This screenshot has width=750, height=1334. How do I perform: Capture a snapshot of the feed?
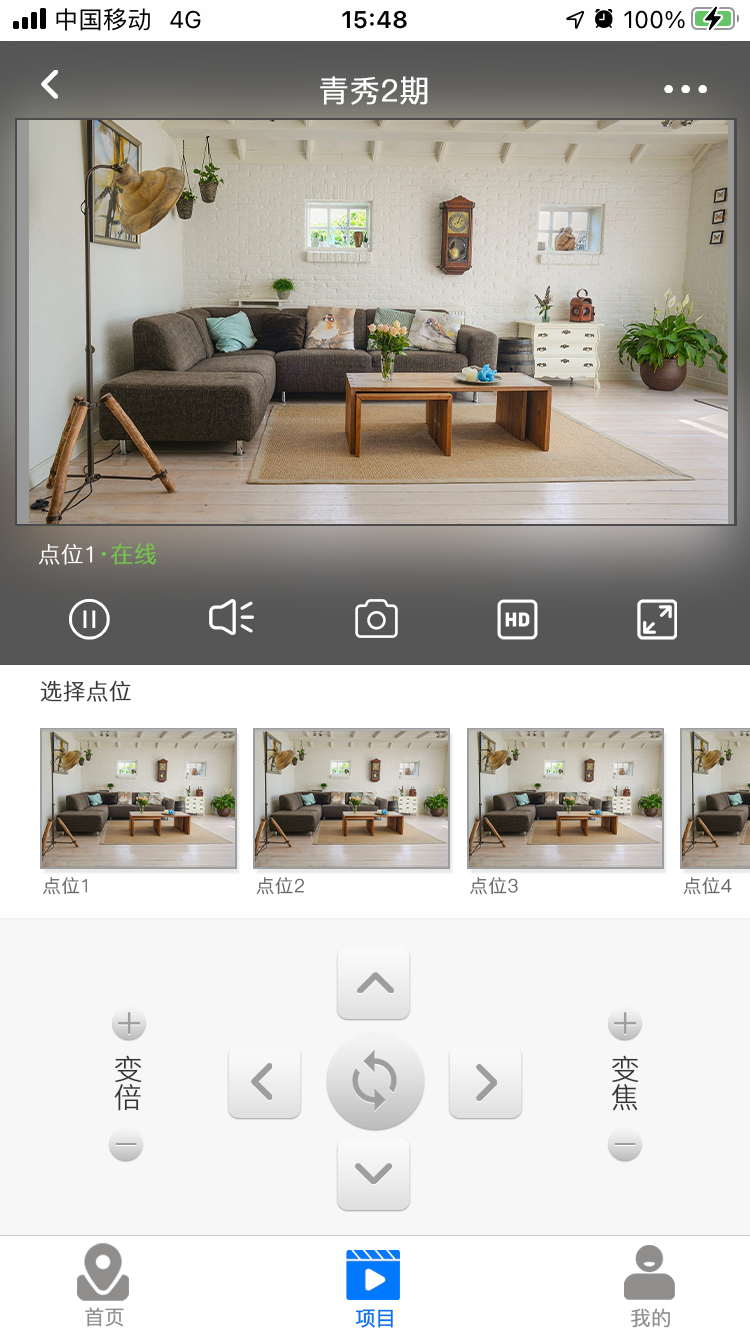click(376, 619)
